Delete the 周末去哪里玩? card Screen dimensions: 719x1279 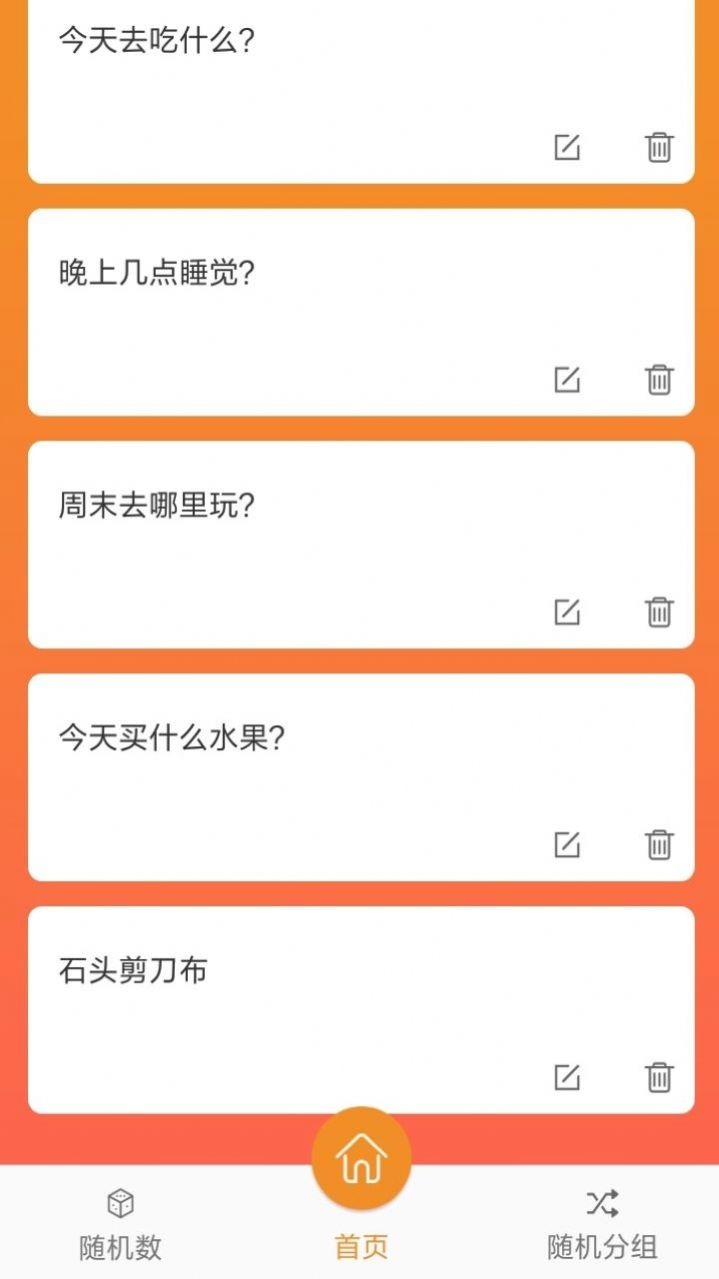coord(659,611)
